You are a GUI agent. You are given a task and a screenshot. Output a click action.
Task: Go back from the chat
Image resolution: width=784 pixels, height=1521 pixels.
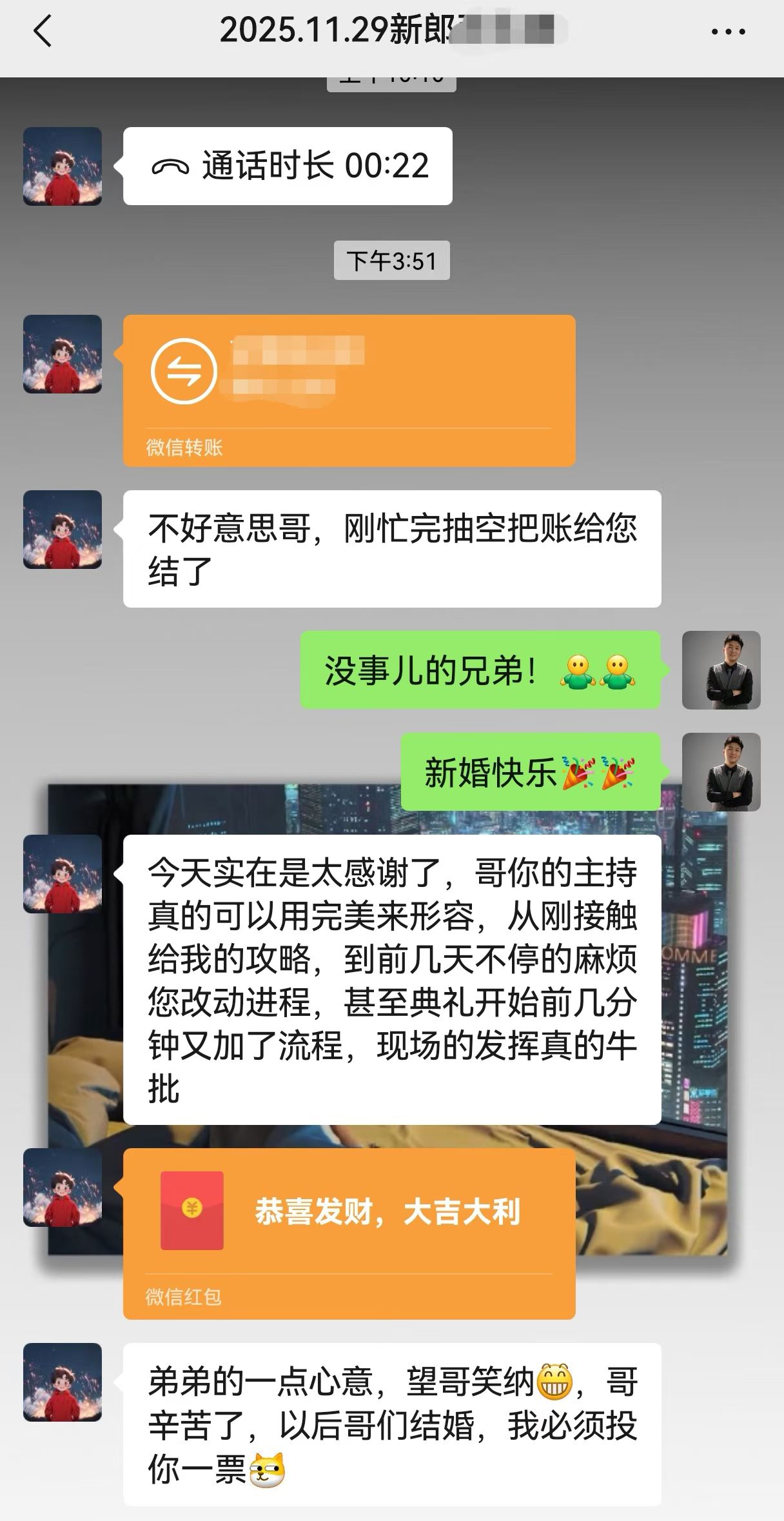pyautogui.click(x=43, y=31)
